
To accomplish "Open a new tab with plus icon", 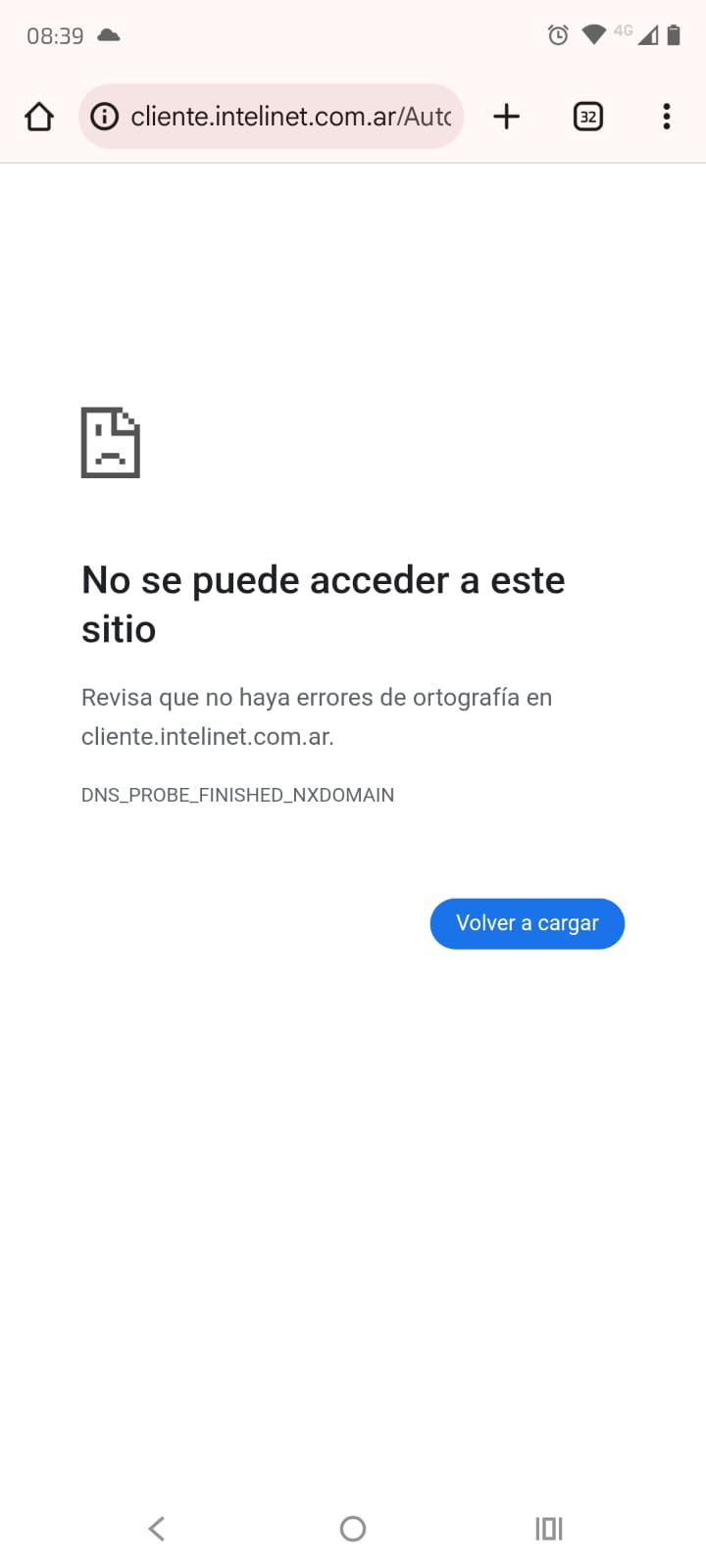I will (506, 117).
